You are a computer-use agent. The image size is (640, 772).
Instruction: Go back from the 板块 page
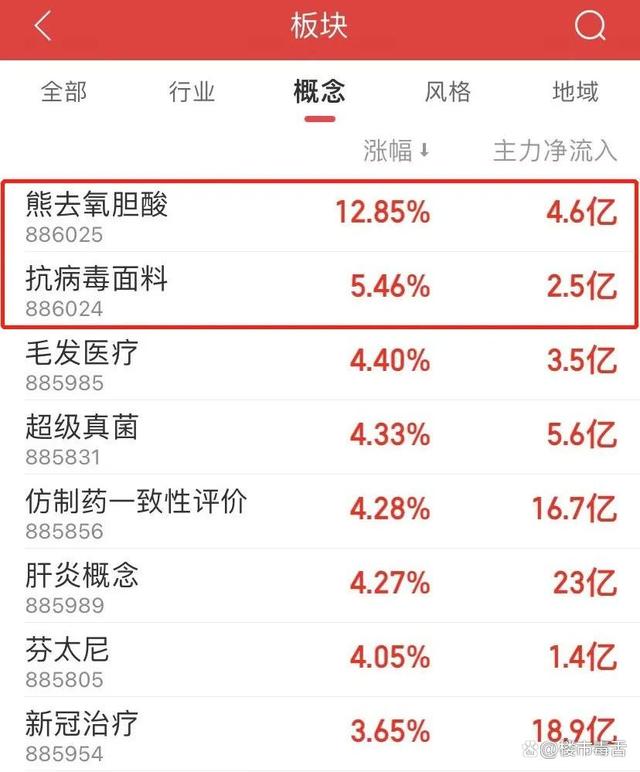click(42, 27)
